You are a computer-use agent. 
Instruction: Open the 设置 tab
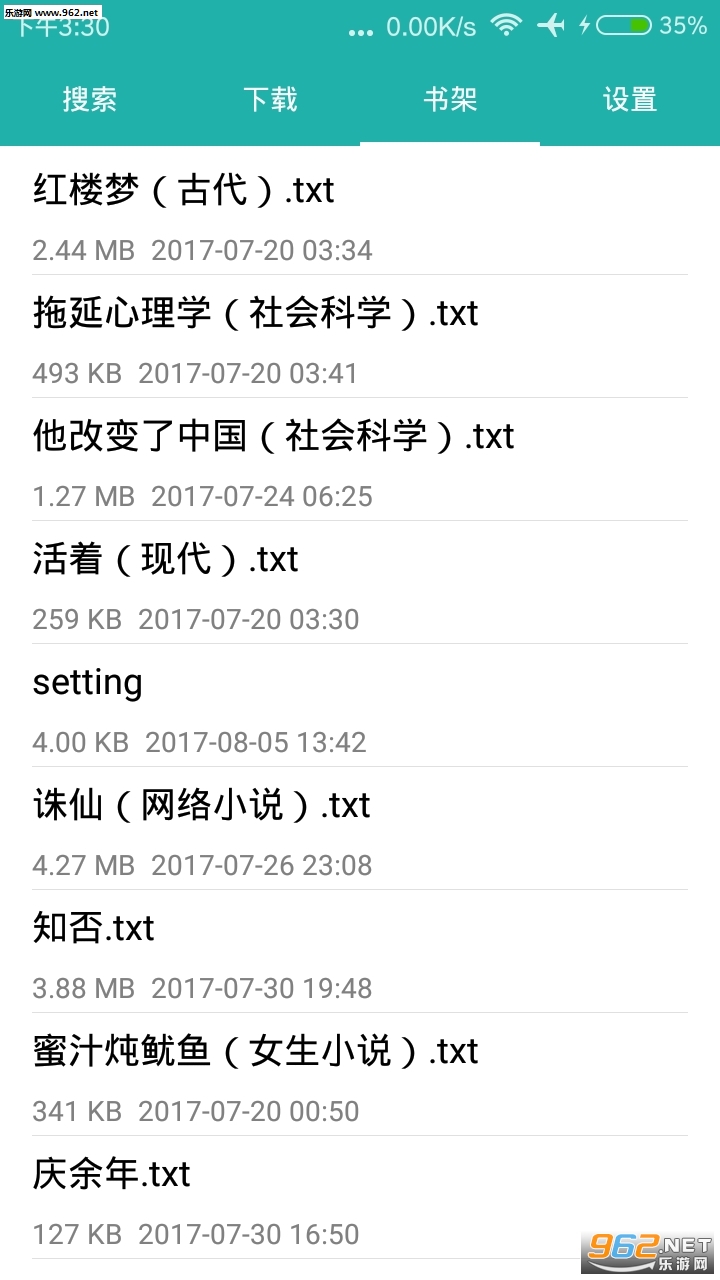(630, 99)
